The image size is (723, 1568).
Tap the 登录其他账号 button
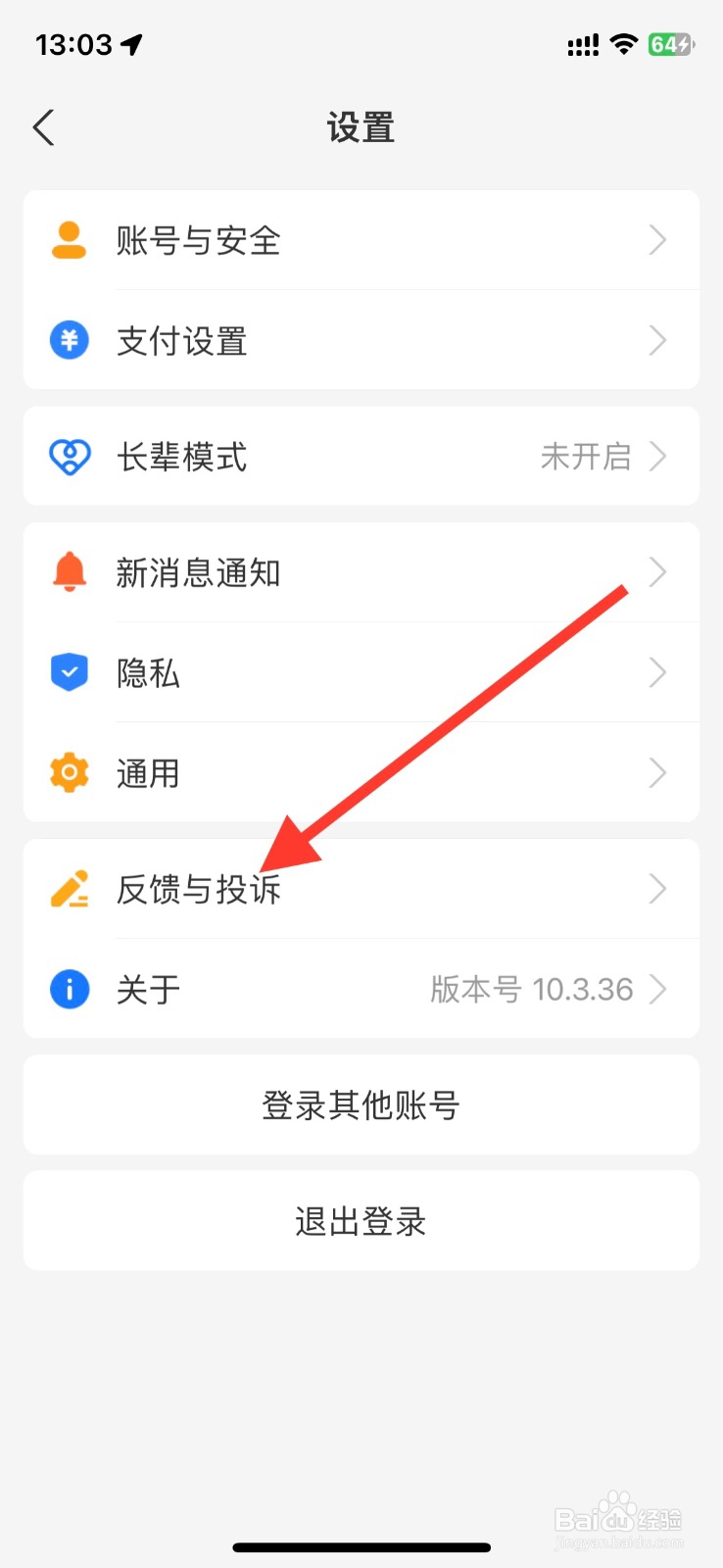pos(361,1104)
